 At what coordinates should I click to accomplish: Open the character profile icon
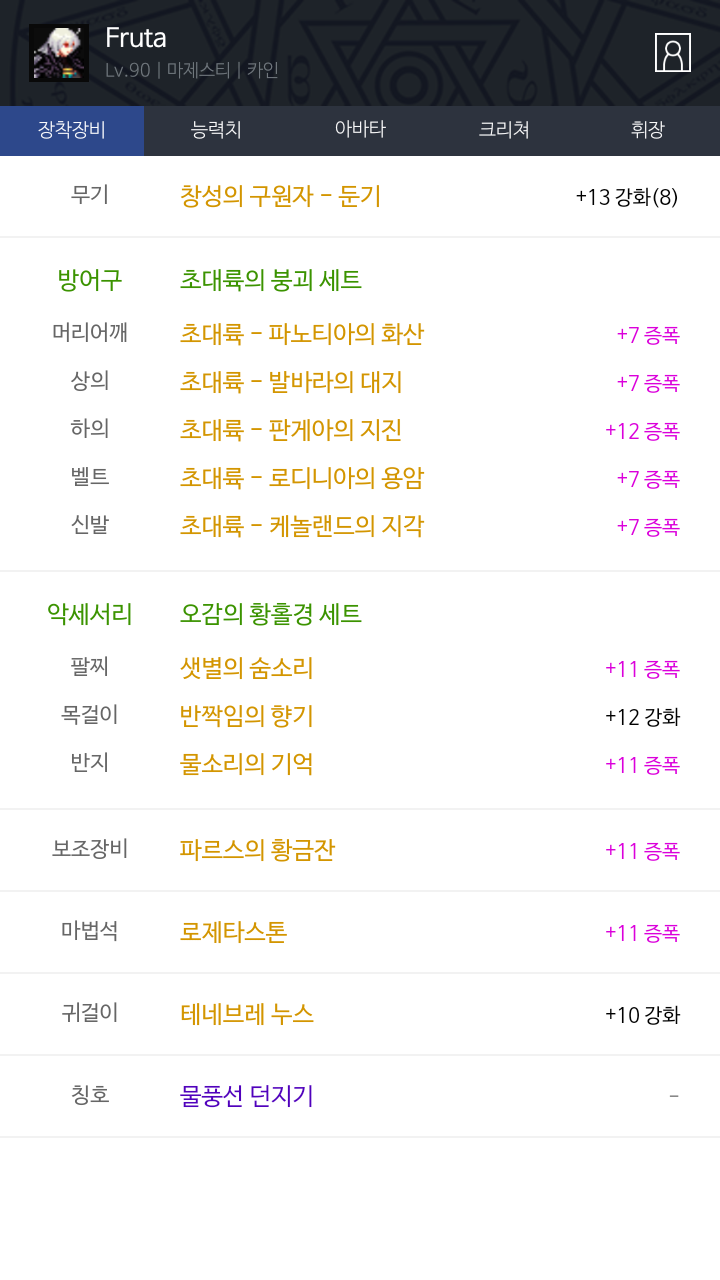[673, 53]
